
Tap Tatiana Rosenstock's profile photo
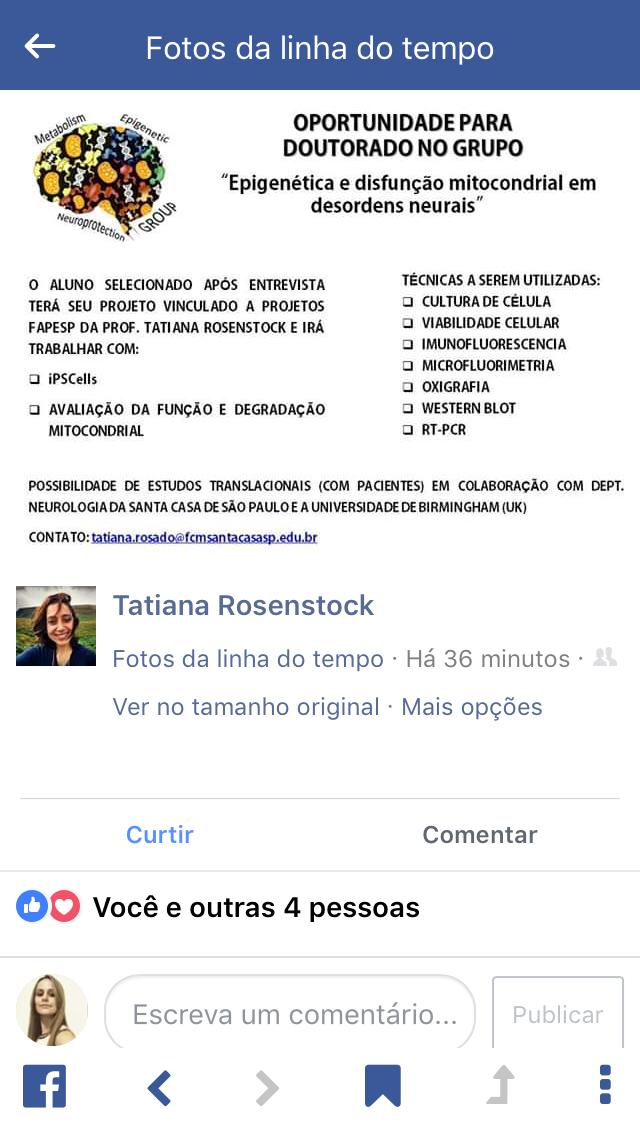pos(56,626)
